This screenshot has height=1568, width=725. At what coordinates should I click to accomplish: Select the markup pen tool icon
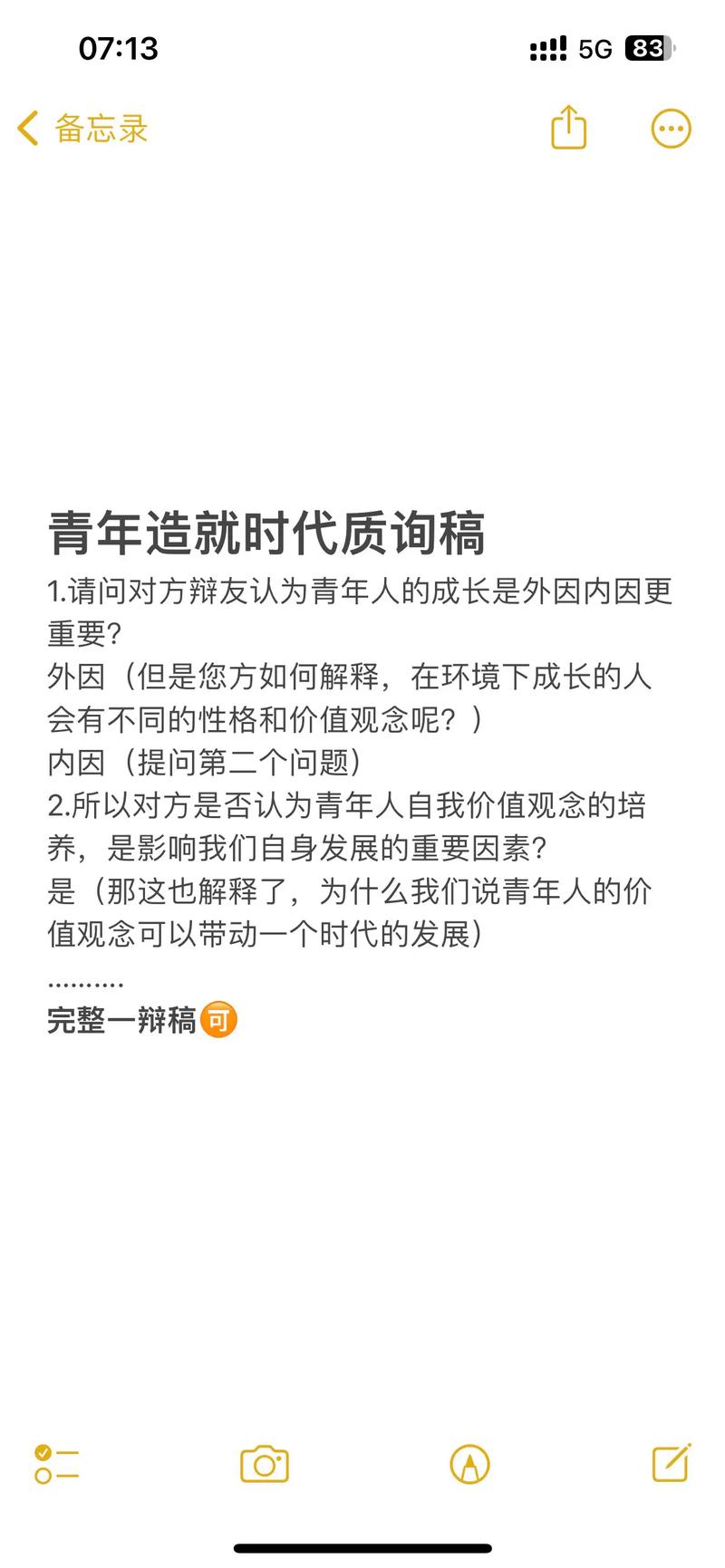tap(468, 1464)
